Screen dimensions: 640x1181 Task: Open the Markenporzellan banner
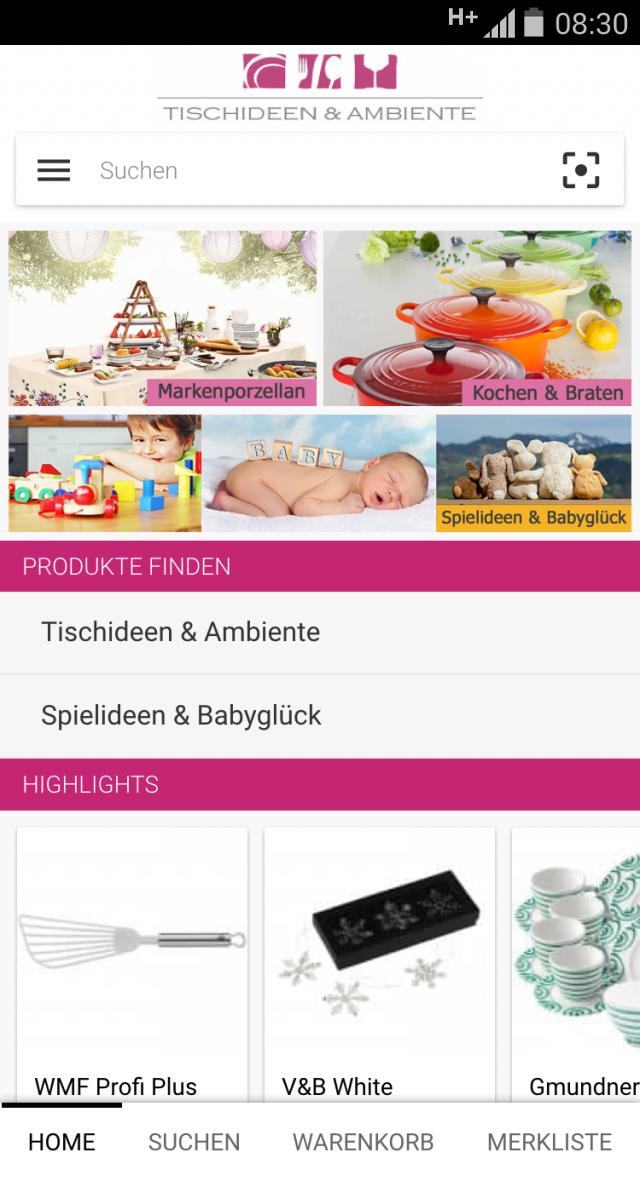pos(163,318)
